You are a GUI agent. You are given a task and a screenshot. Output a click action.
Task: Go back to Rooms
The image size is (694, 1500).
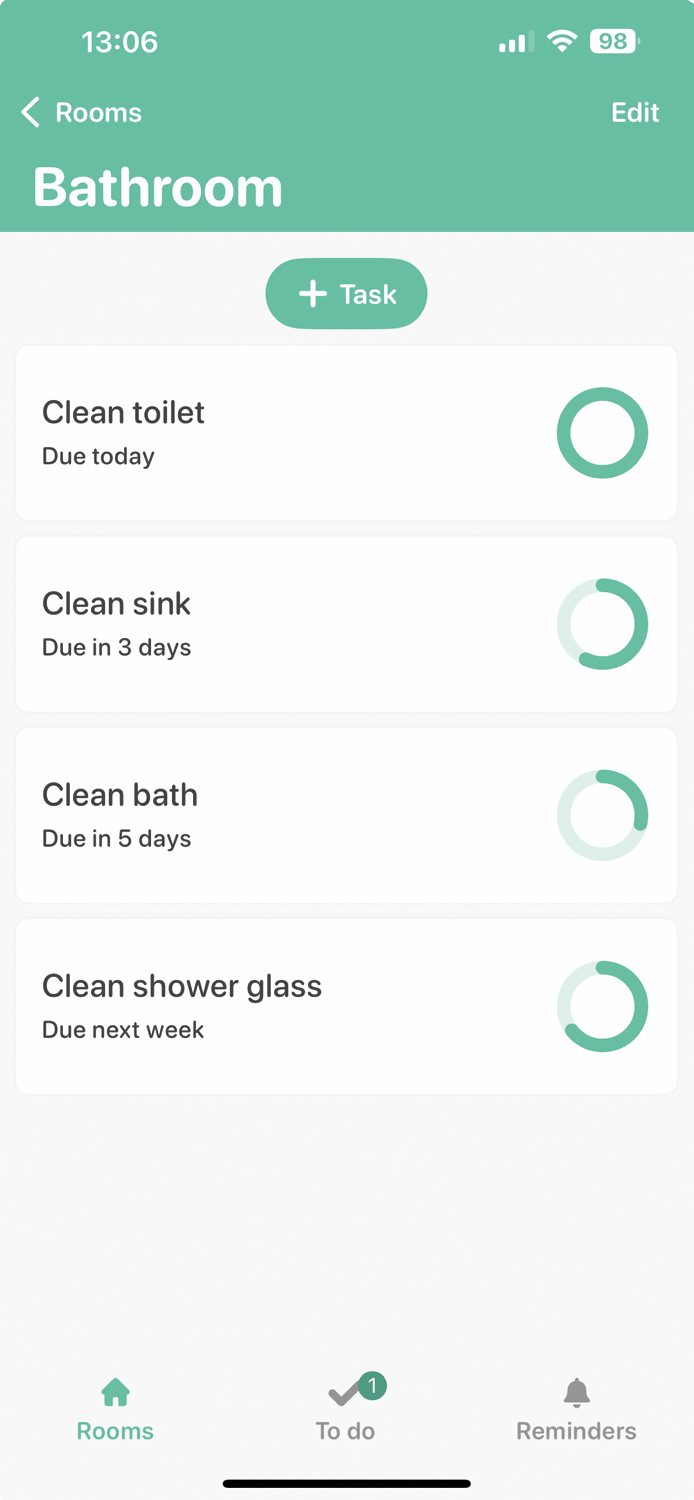click(81, 112)
